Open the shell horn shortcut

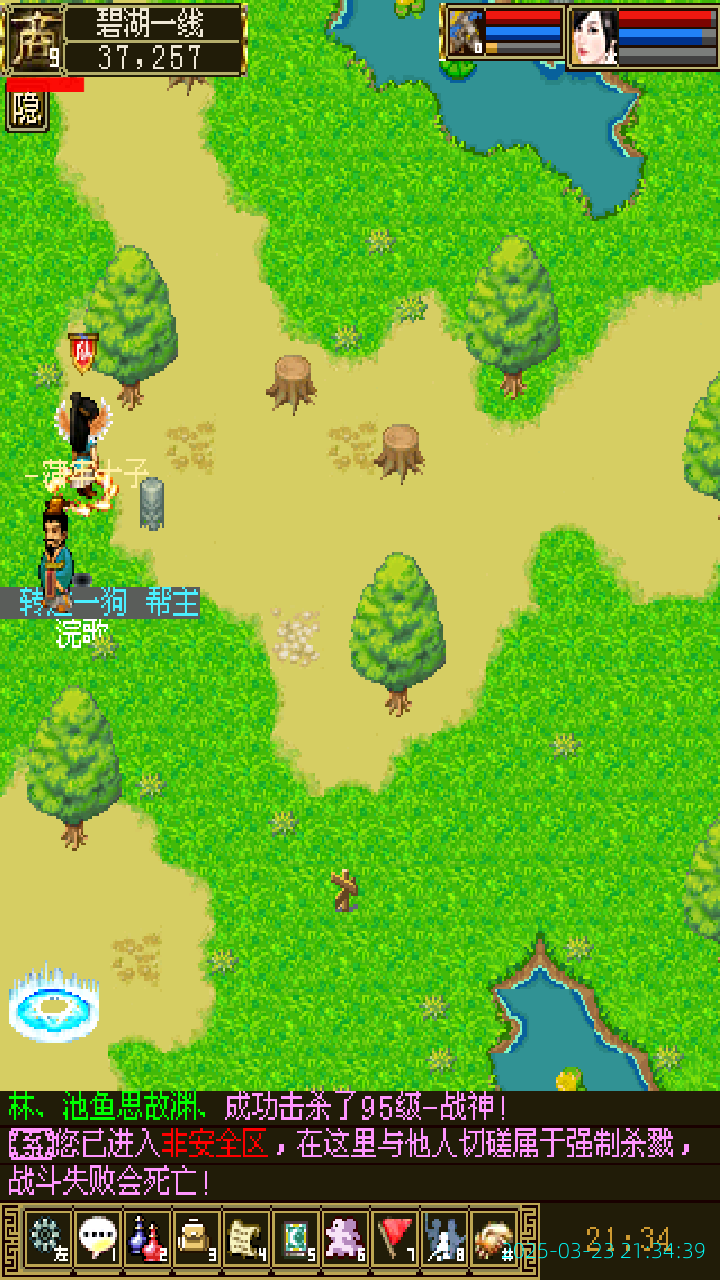(494, 1238)
